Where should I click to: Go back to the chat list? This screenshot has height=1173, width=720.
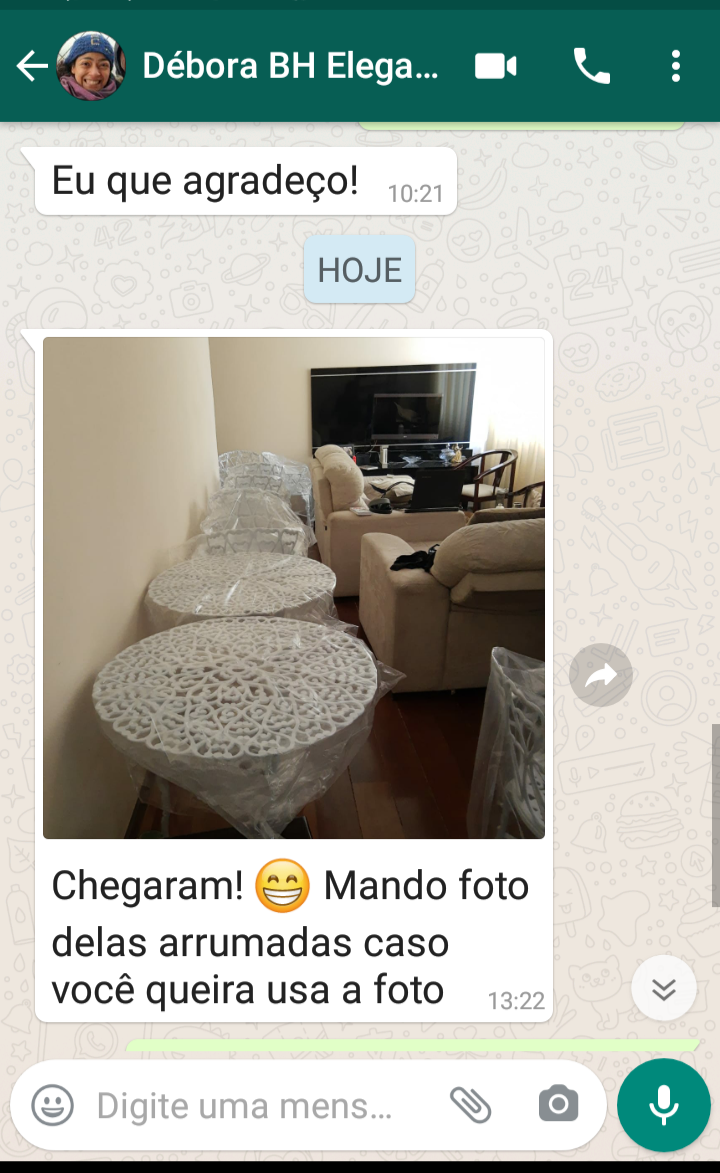click(32, 67)
